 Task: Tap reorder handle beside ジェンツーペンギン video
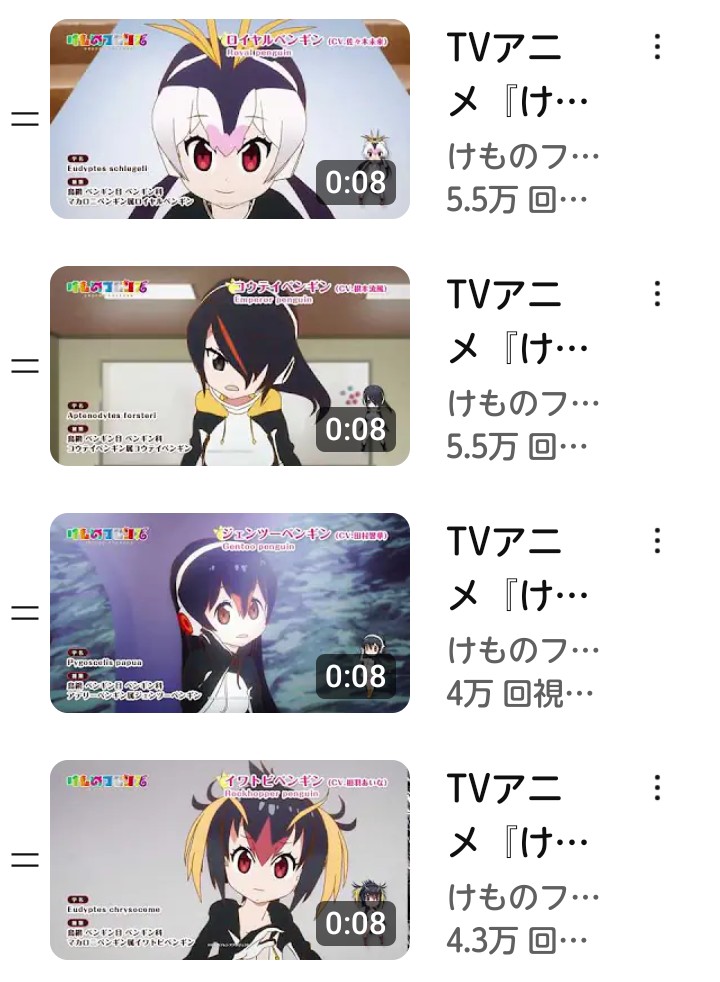click(24, 613)
